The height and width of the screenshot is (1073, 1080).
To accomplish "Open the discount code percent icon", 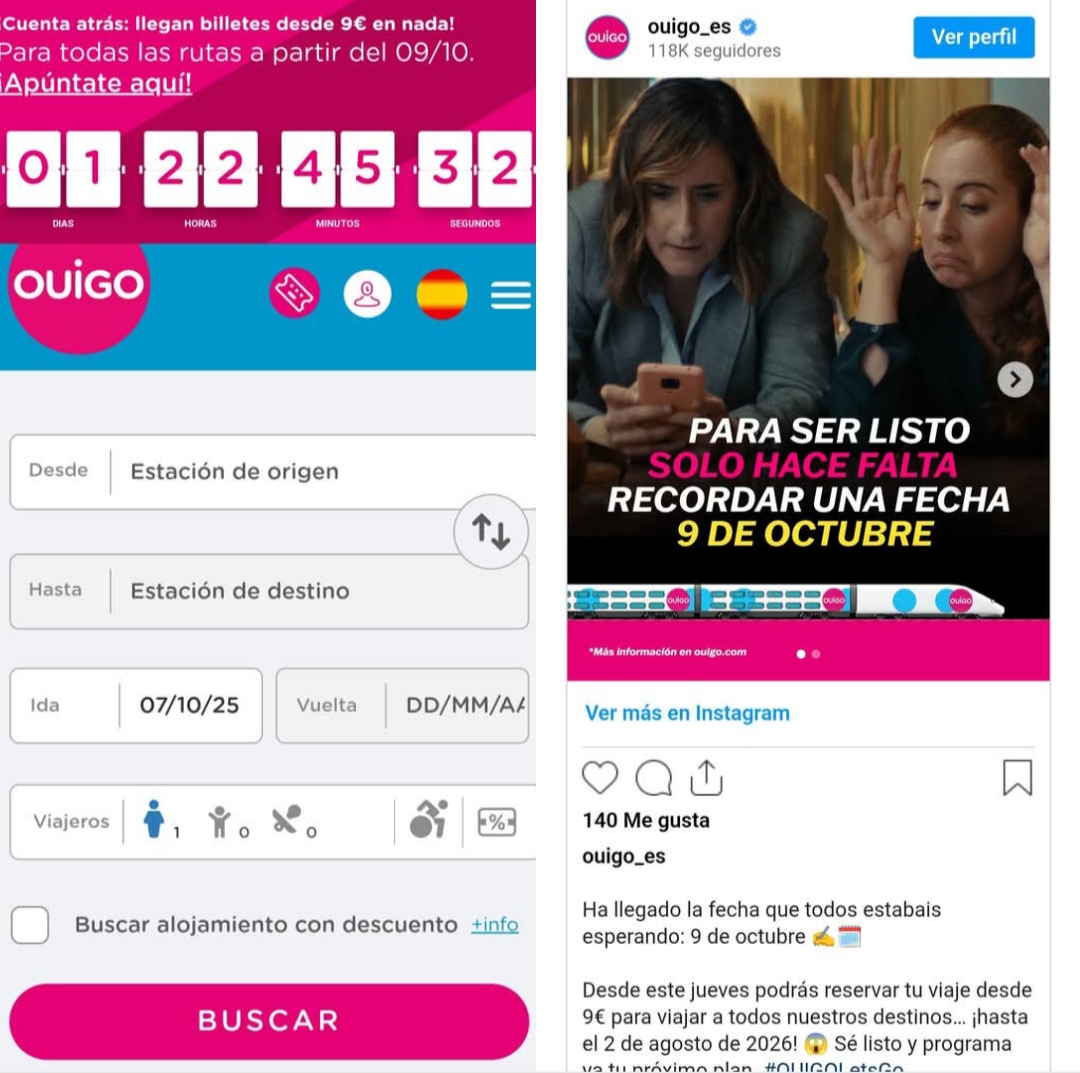I will [x=496, y=822].
